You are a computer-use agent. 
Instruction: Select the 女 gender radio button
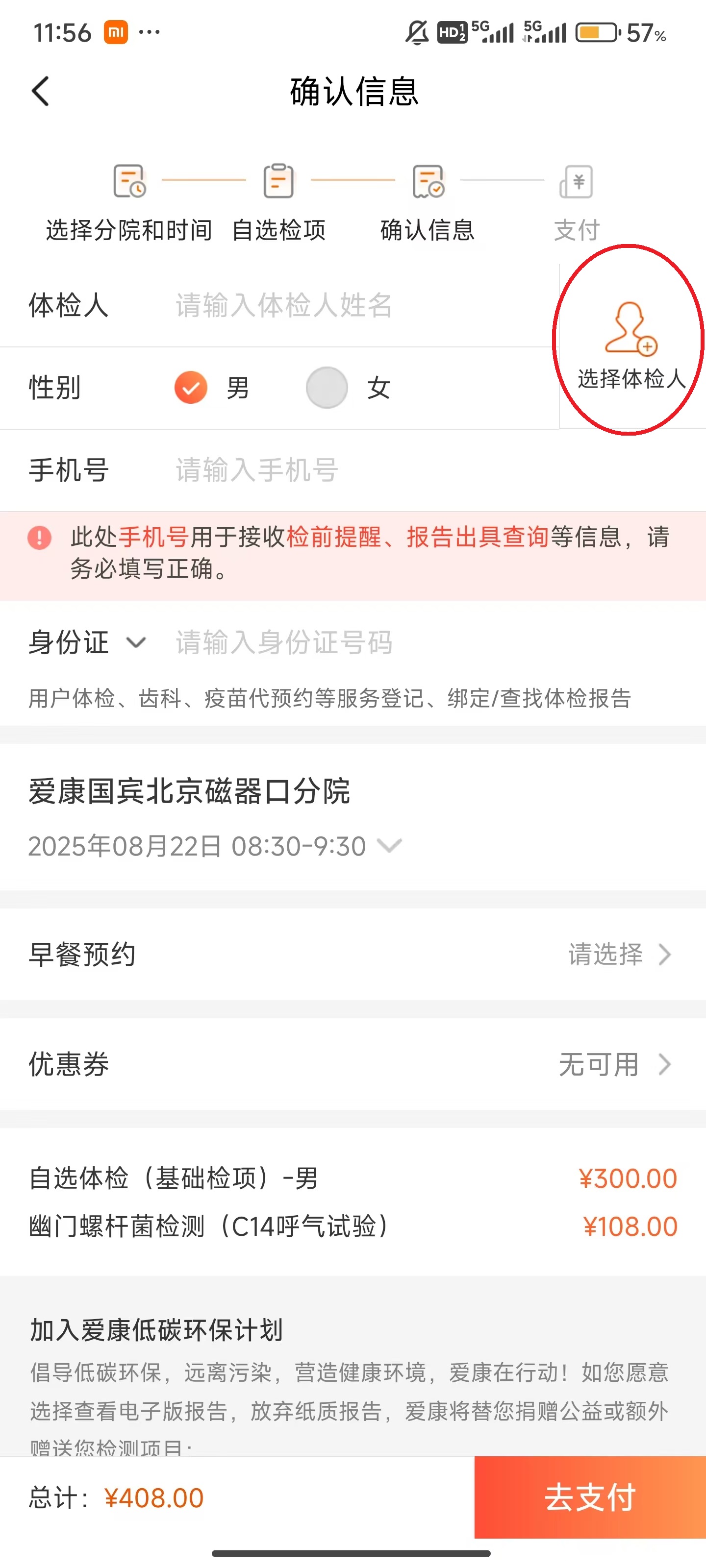(x=327, y=388)
